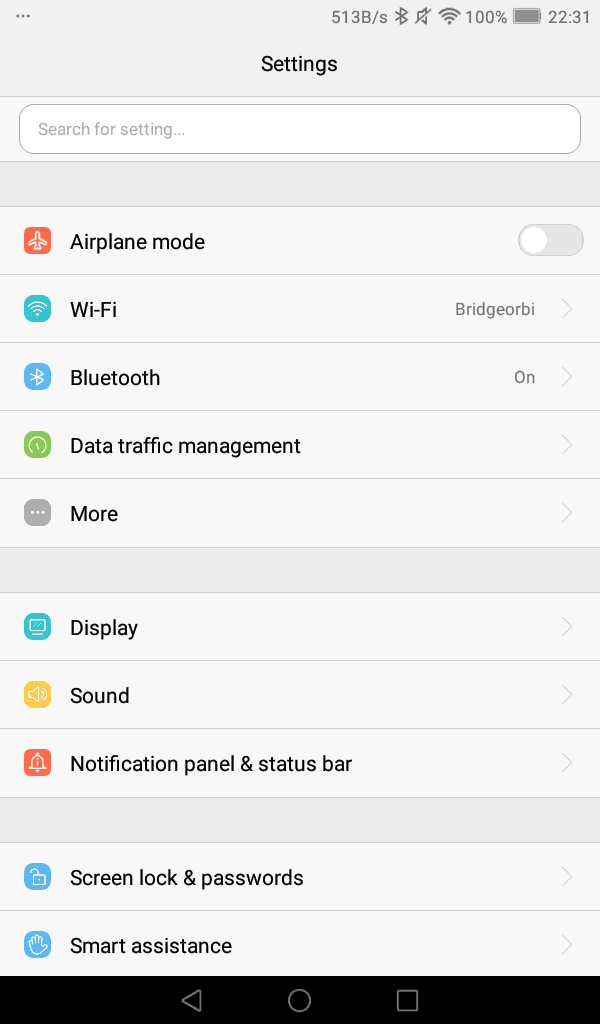Enable the Airplane mode switch
The height and width of the screenshot is (1024, 600).
[549, 241]
